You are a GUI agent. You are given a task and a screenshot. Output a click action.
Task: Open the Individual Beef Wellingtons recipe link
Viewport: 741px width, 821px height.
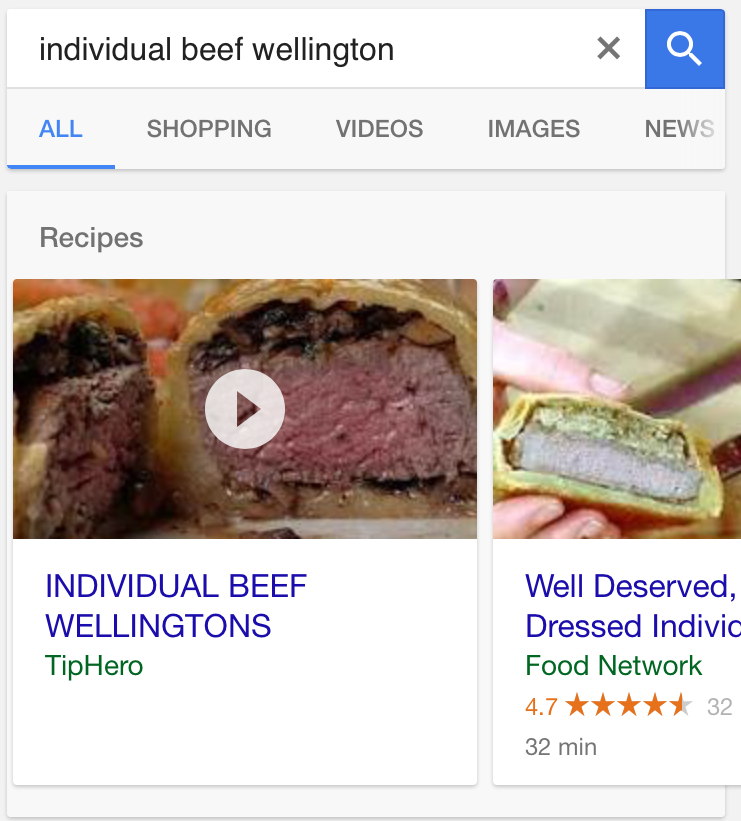(175, 606)
